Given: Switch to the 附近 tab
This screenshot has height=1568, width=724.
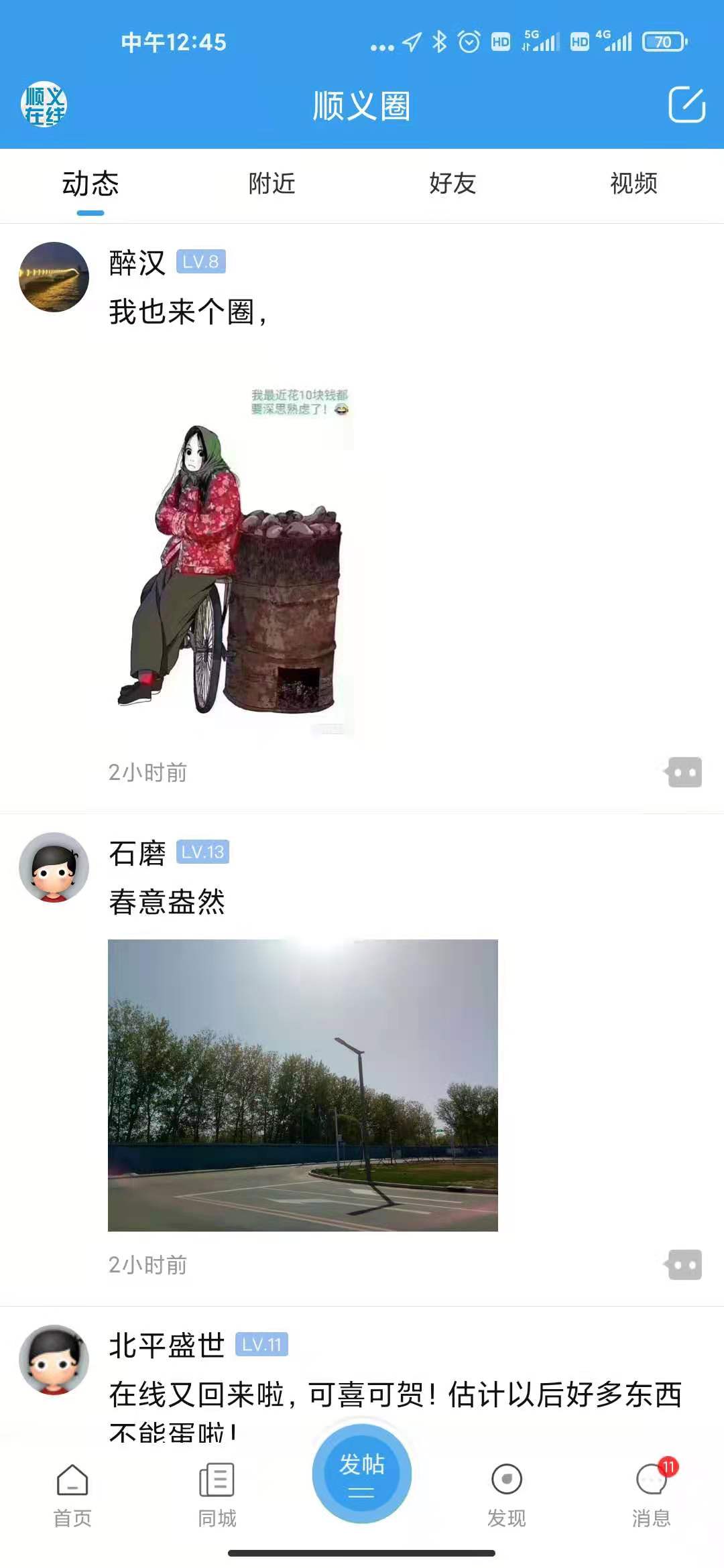Looking at the screenshot, I should coord(271,184).
